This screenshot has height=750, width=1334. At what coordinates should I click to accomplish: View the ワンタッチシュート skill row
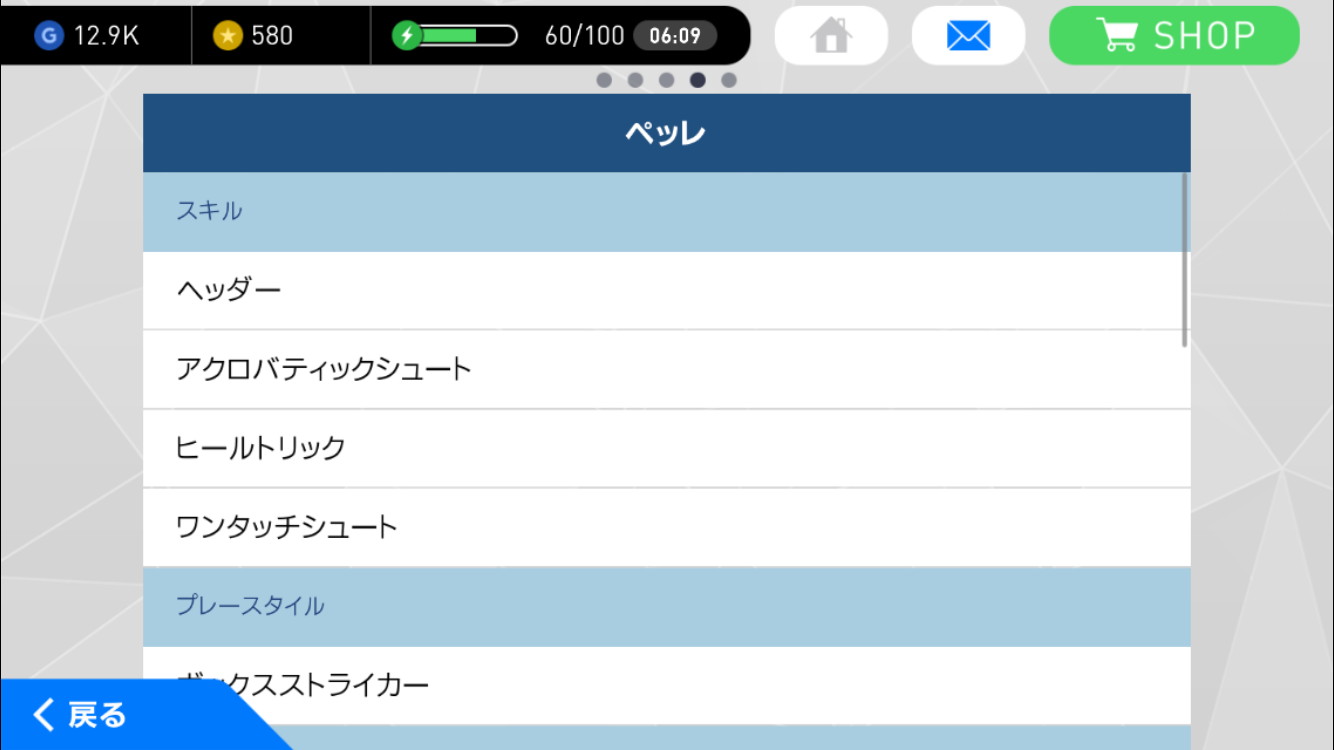(665, 527)
